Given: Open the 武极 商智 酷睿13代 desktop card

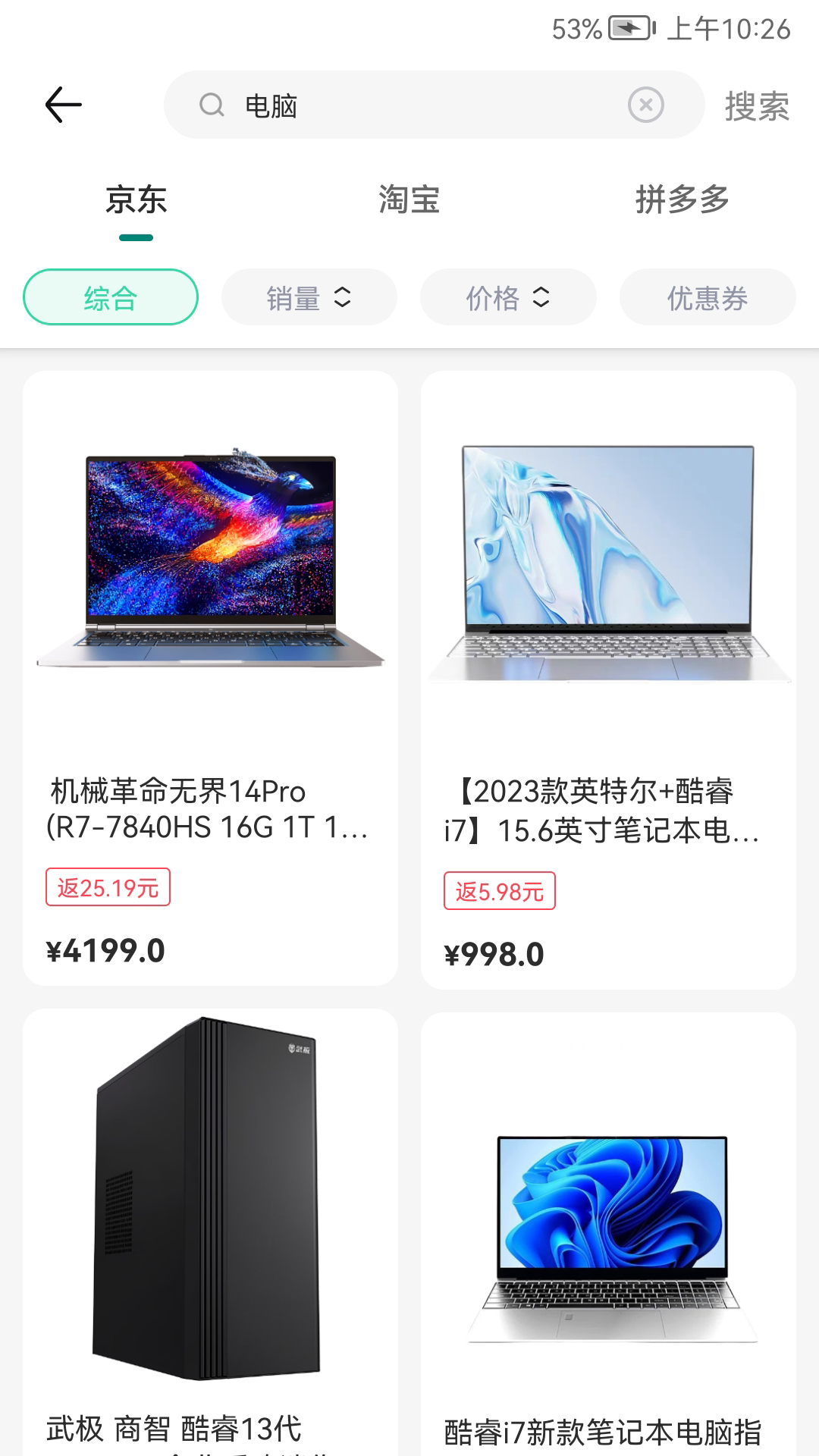Looking at the screenshot, I should click(x=210, y=1228).
